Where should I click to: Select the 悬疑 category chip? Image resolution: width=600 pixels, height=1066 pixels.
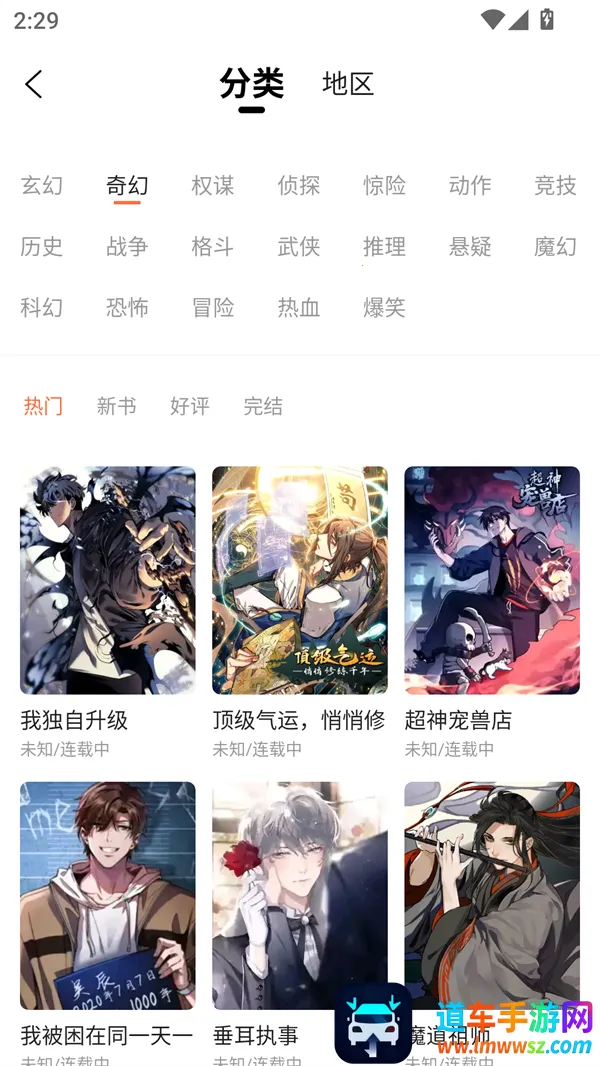[470, 246]
